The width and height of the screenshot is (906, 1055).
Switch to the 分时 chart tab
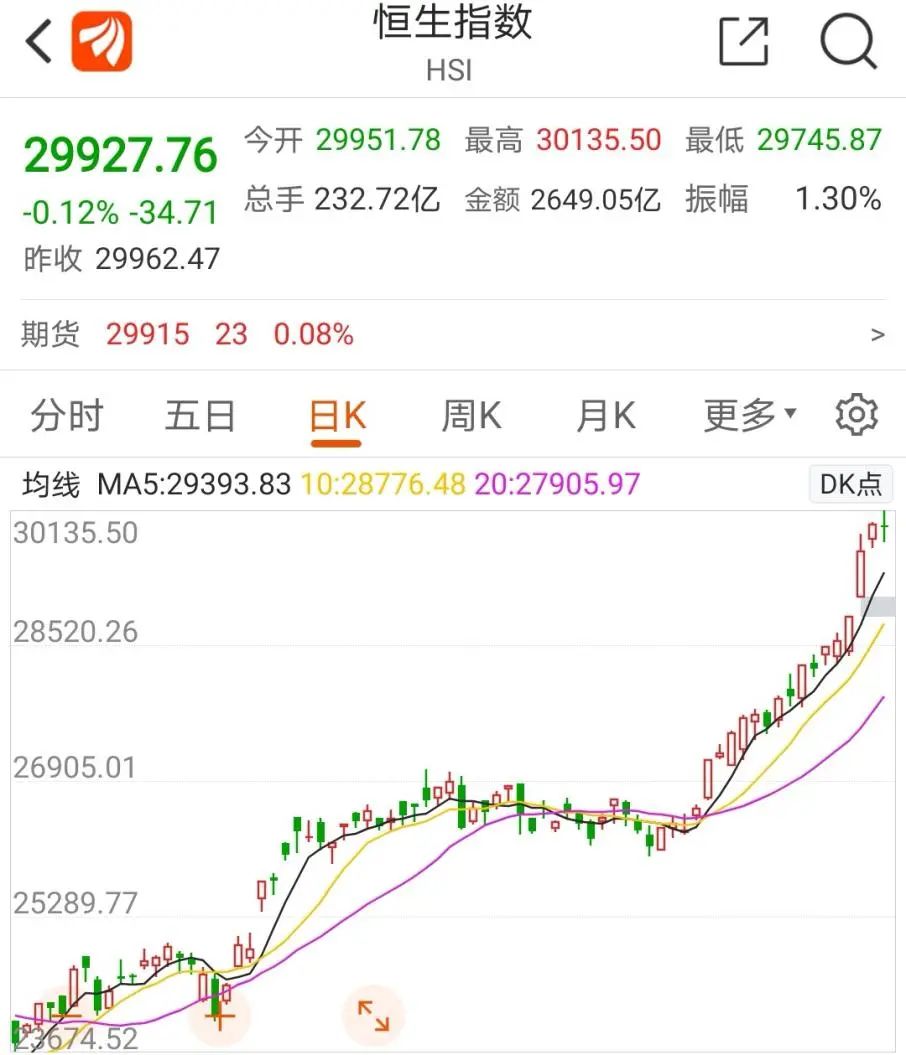coord(66,415)
